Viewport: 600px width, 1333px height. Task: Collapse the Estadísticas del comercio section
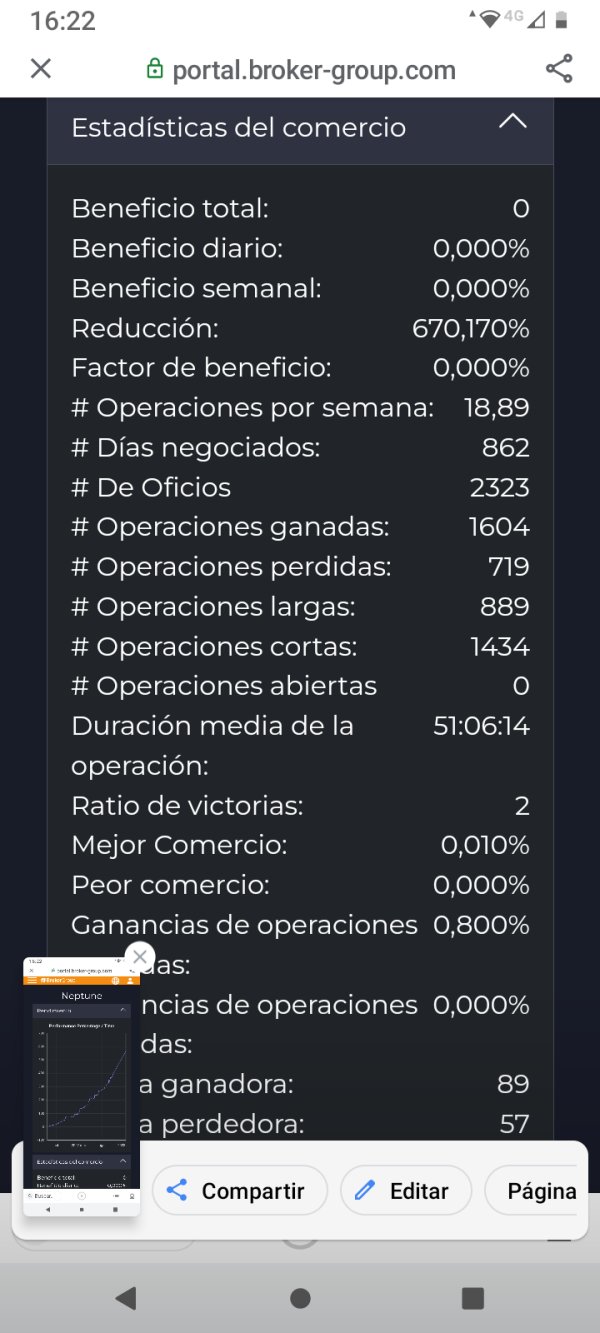[x=512, y=122]
